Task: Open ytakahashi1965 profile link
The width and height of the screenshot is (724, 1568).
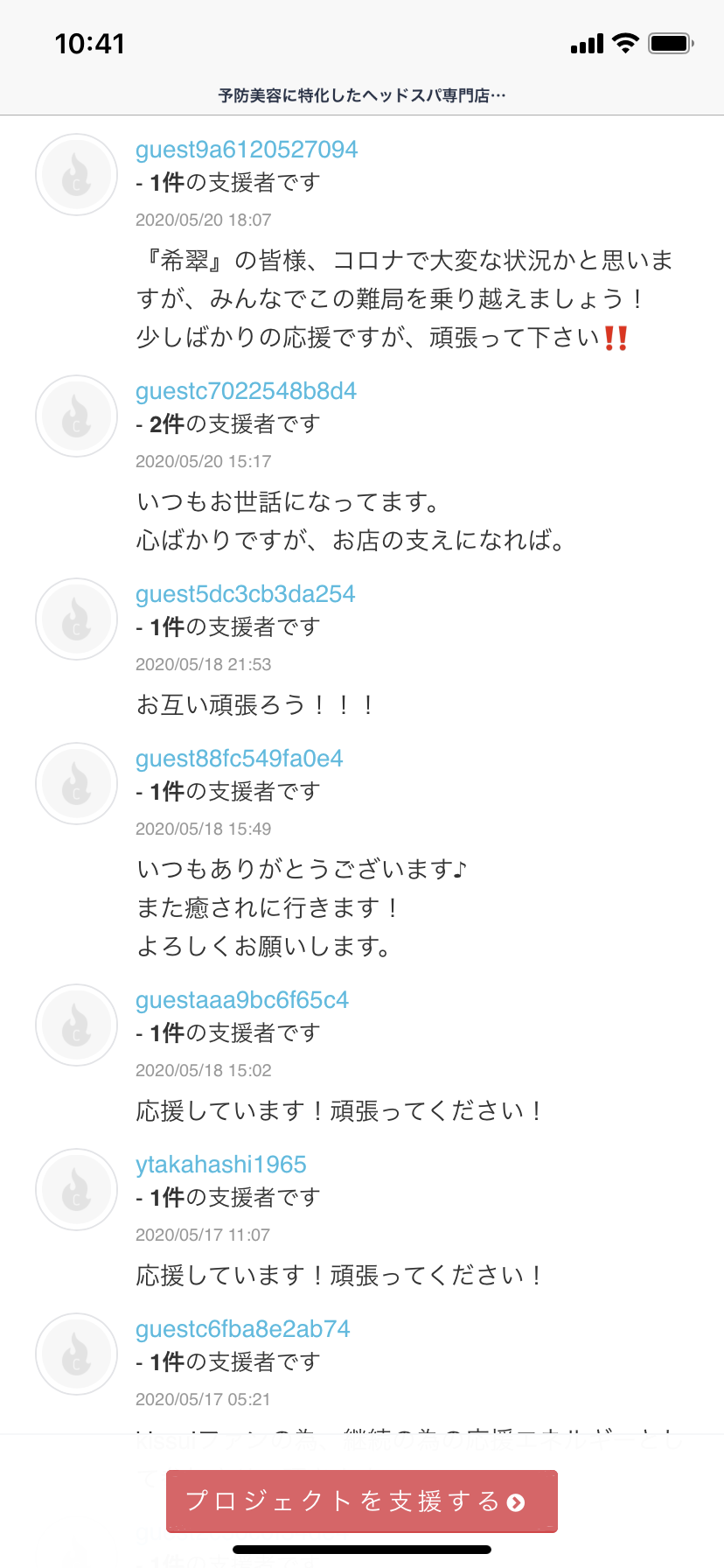Action: [220, 1165]
